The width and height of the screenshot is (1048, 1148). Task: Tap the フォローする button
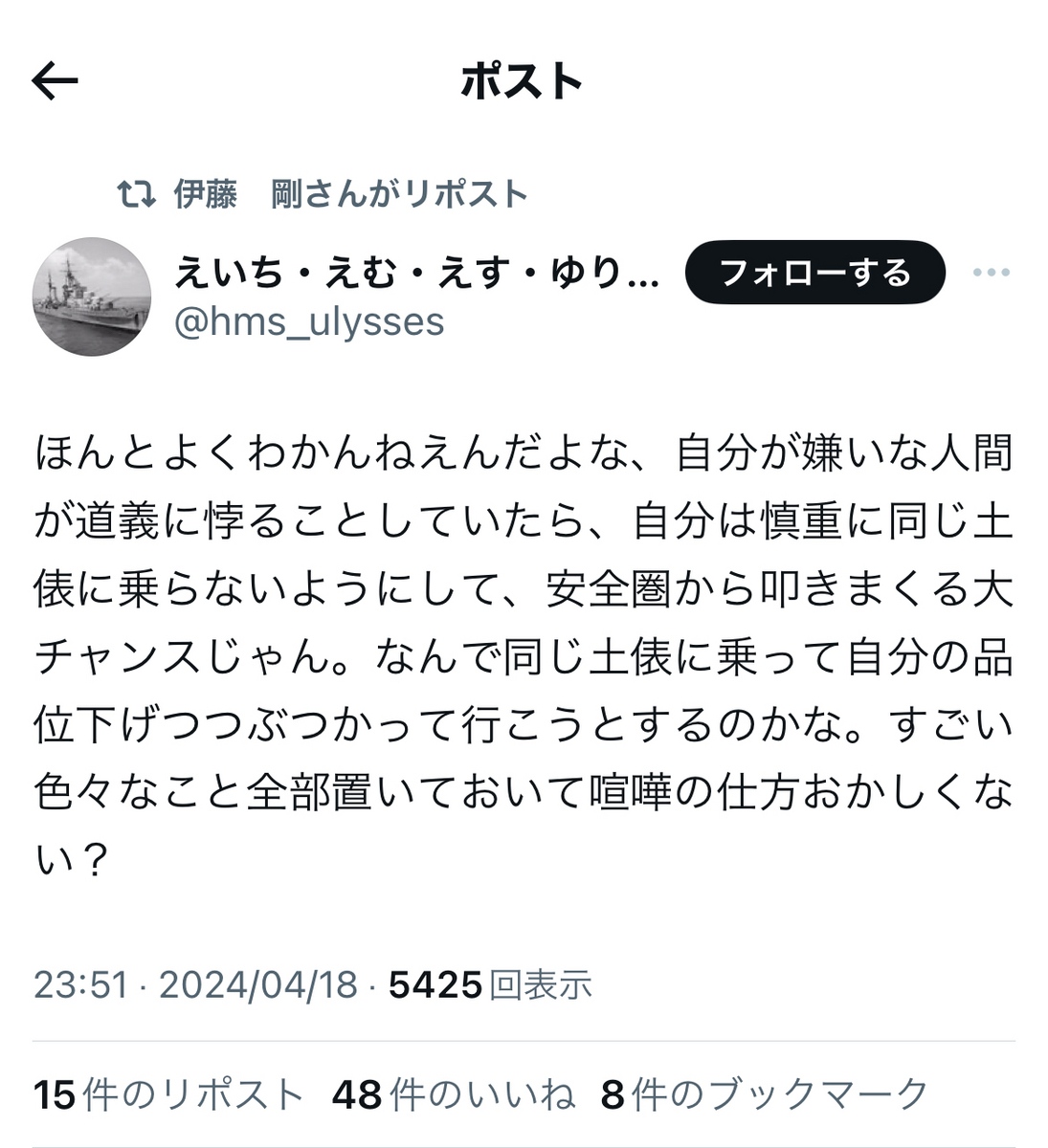[x=814, y=274]
